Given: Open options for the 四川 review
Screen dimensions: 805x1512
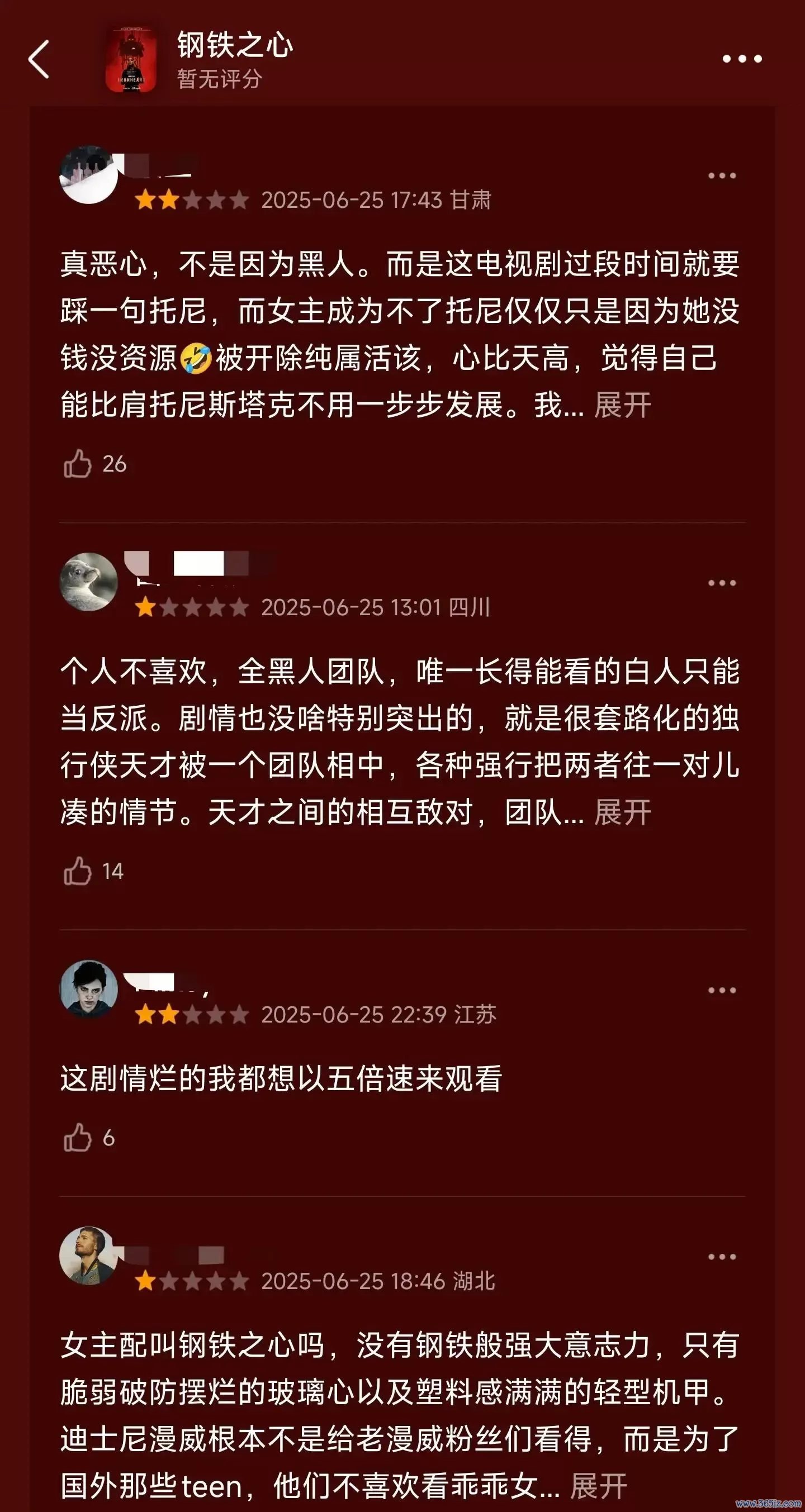Looking at the screenshot, I should coord(722,583).
